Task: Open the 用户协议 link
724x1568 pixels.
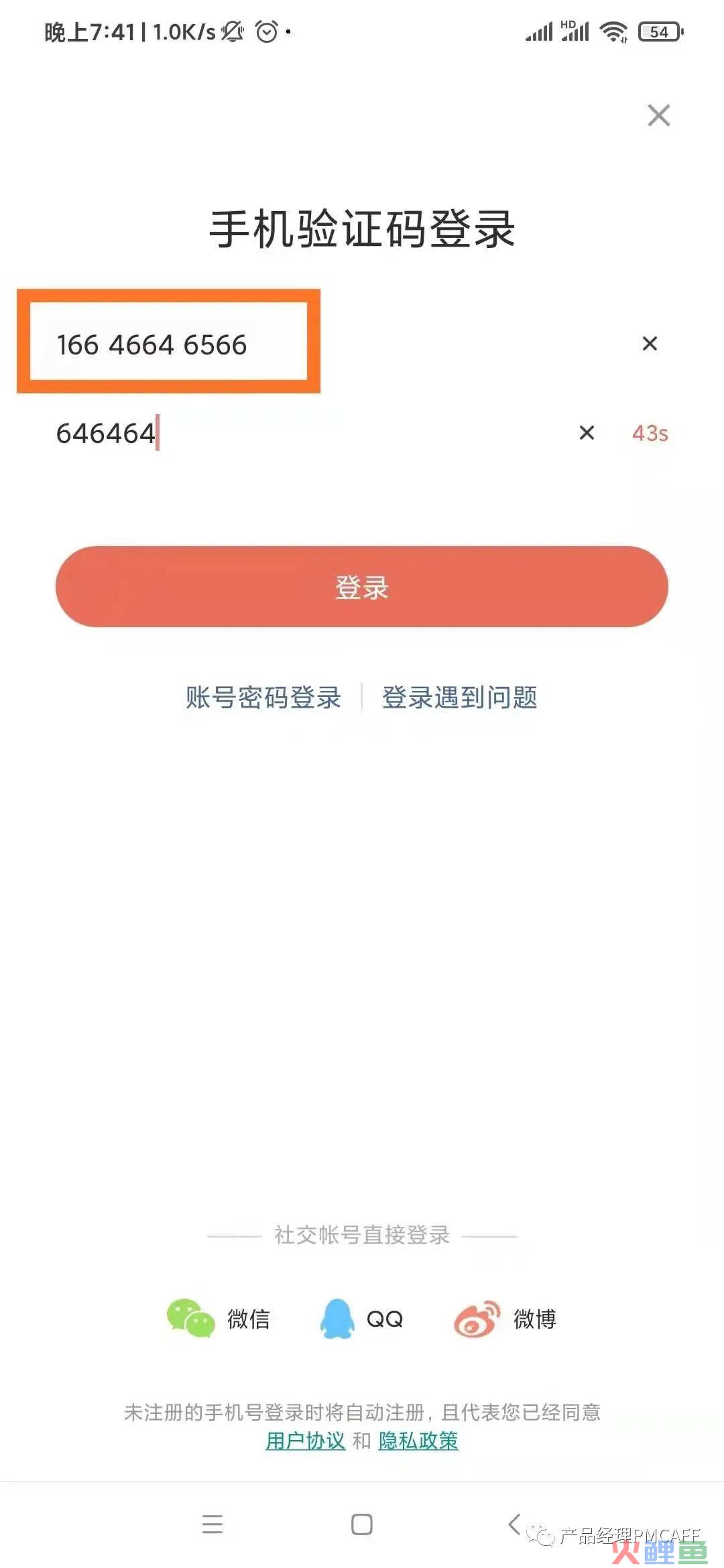Action: tap(306, 1441)
